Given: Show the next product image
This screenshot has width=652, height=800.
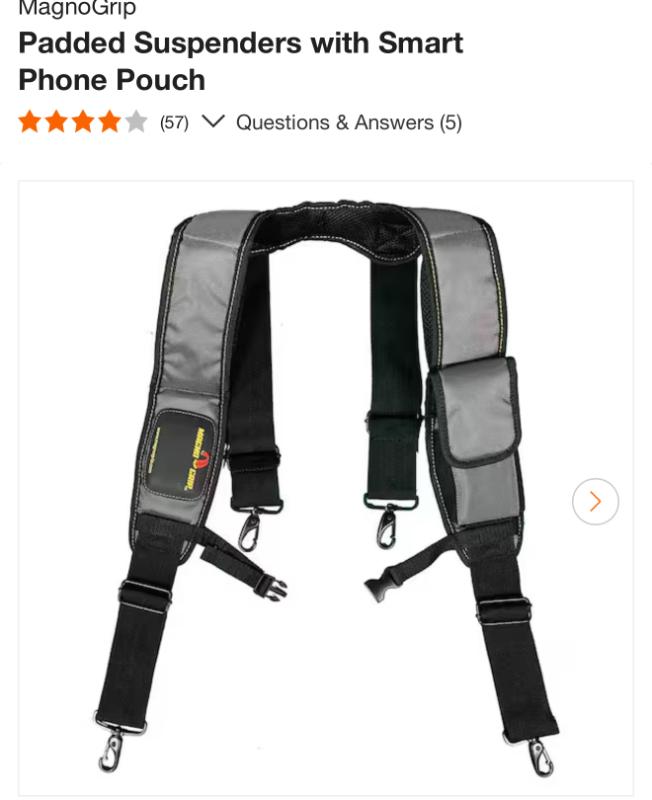Looking at the screenshot, I should coord(595,501).
